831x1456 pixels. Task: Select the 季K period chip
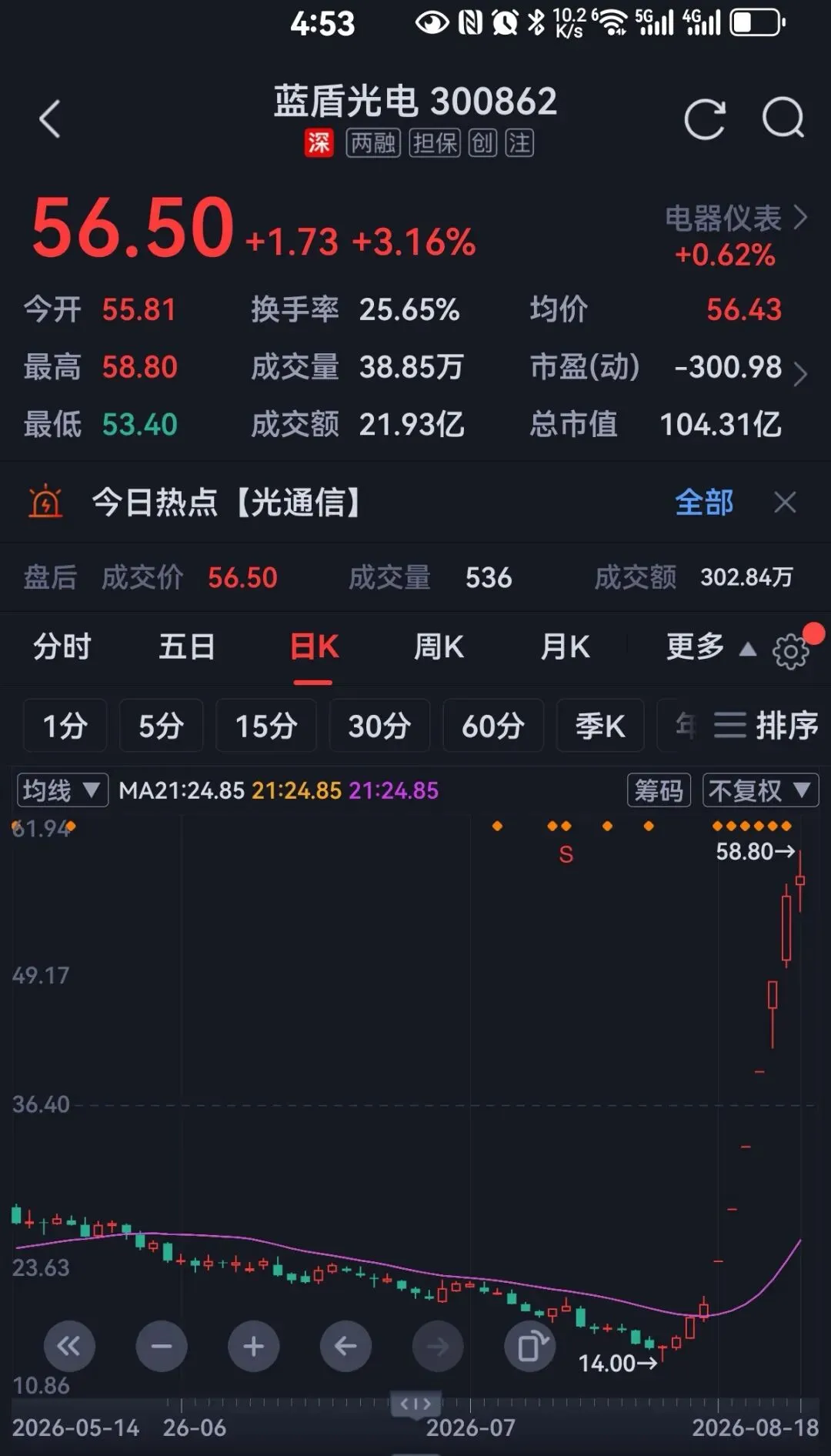[600, 725]
